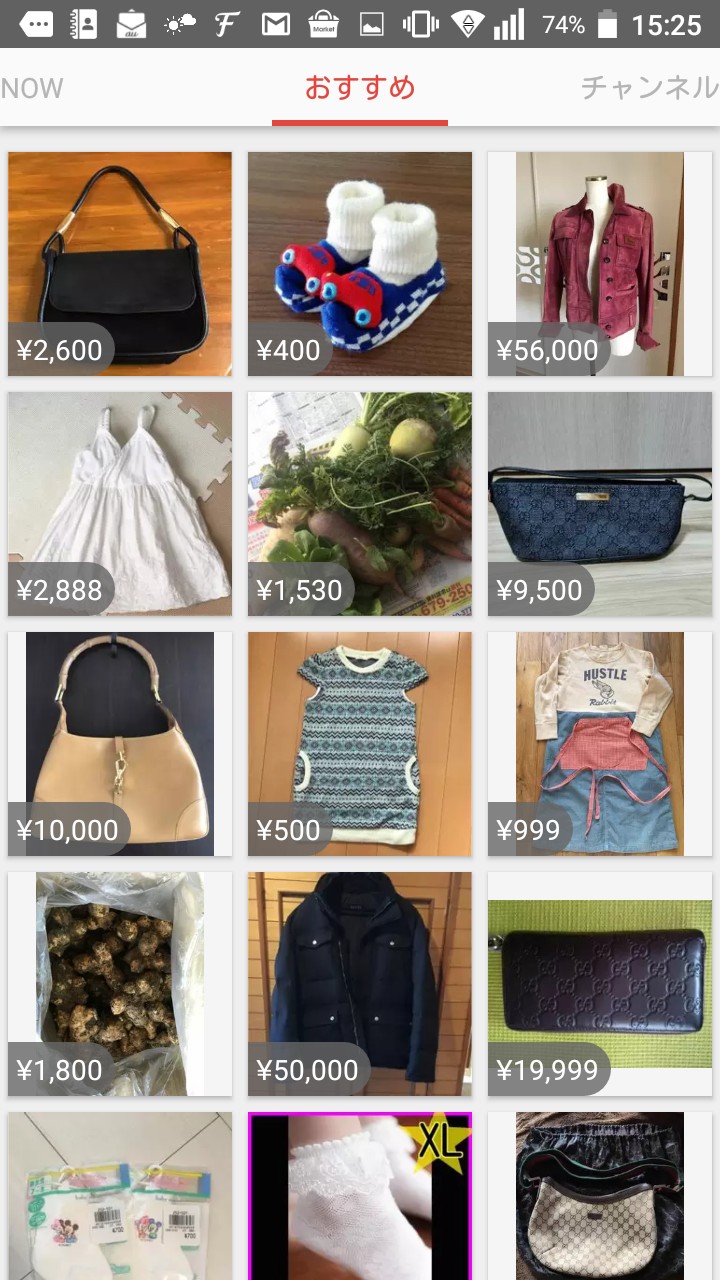Open the ¥400 baby booties listing
The height and width of the screenshot is (1280, 720).
(x=360, y=264)
